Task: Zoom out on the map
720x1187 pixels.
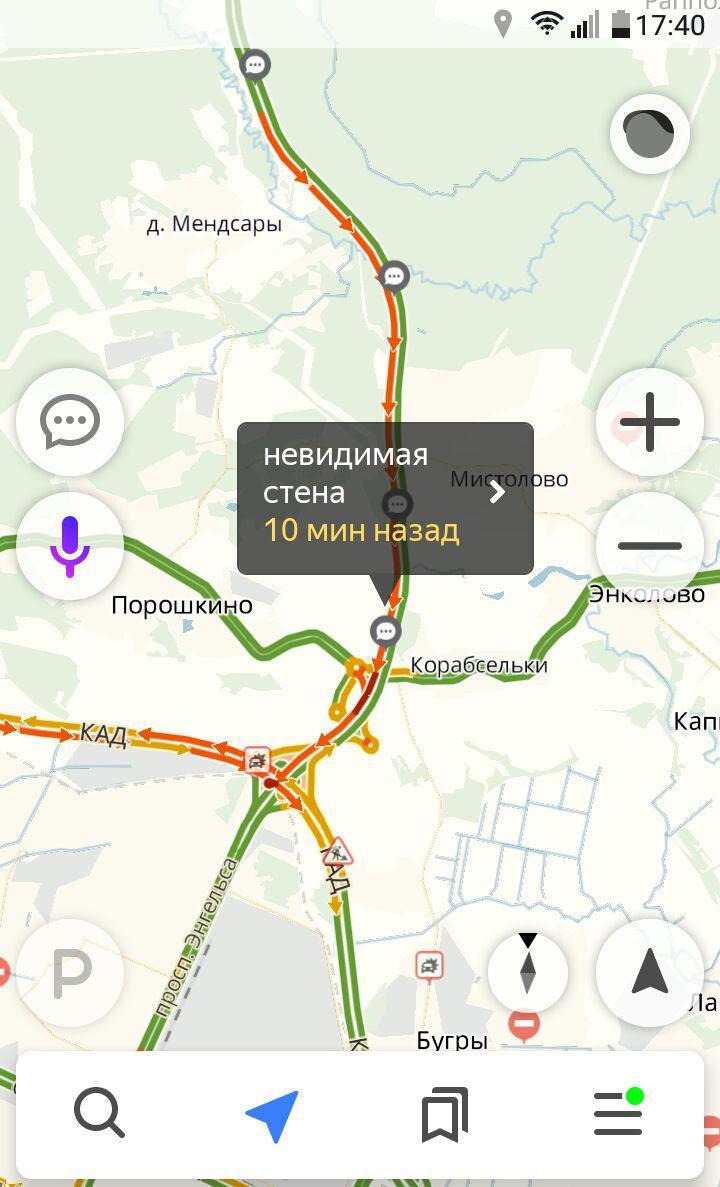Action: coord(649,546)
